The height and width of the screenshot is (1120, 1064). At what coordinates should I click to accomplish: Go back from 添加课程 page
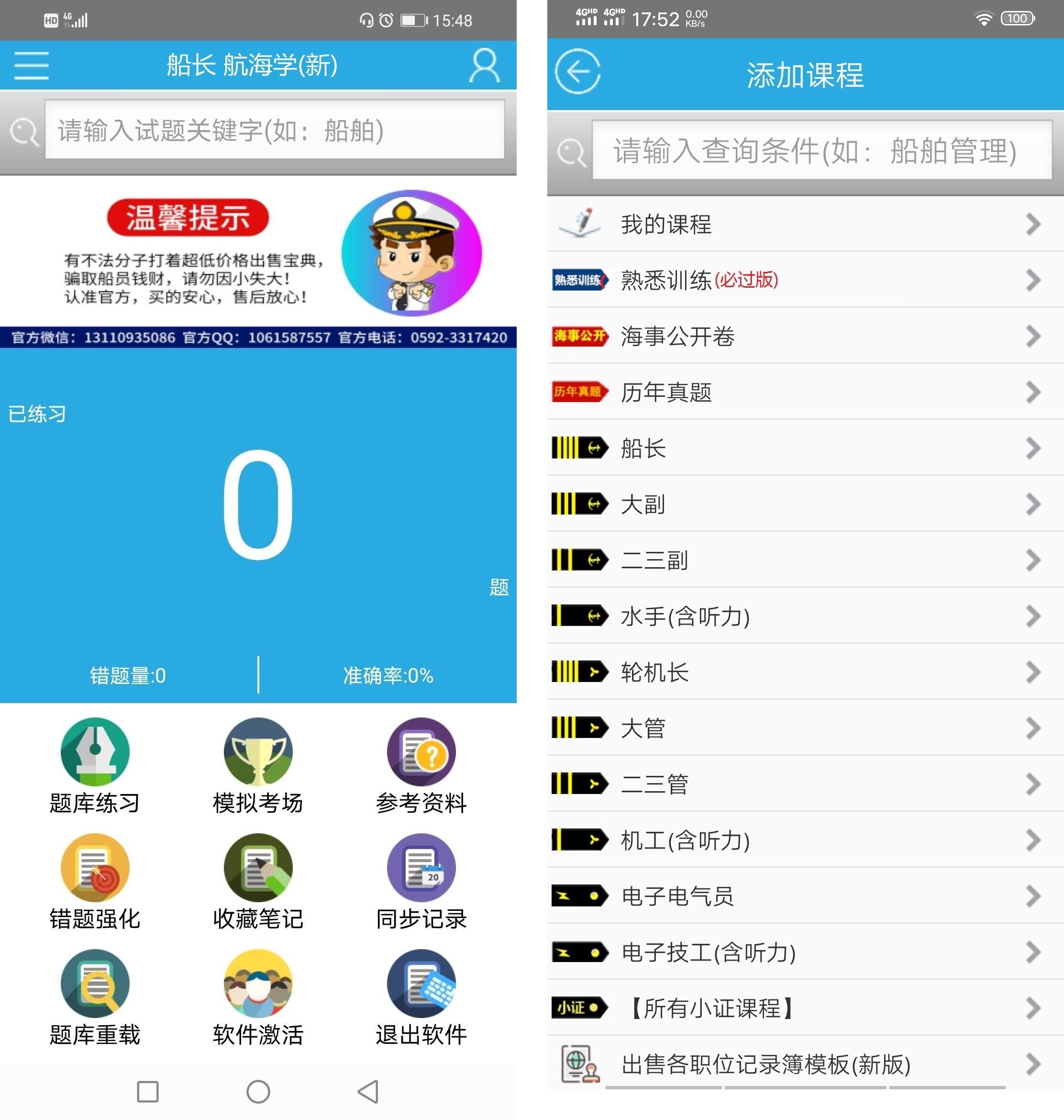coord(577,72)
